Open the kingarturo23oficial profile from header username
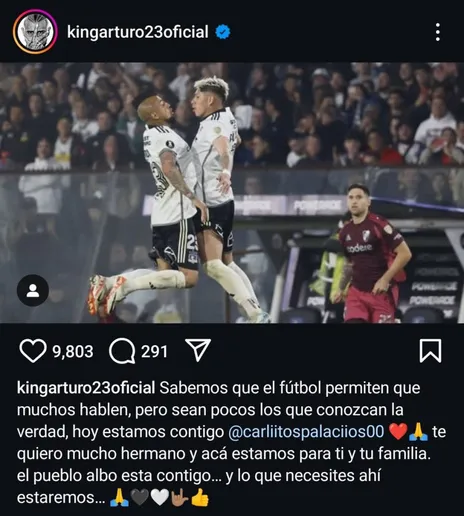The height and width of the screenshot is (516, 464). [x=138, y=32]
